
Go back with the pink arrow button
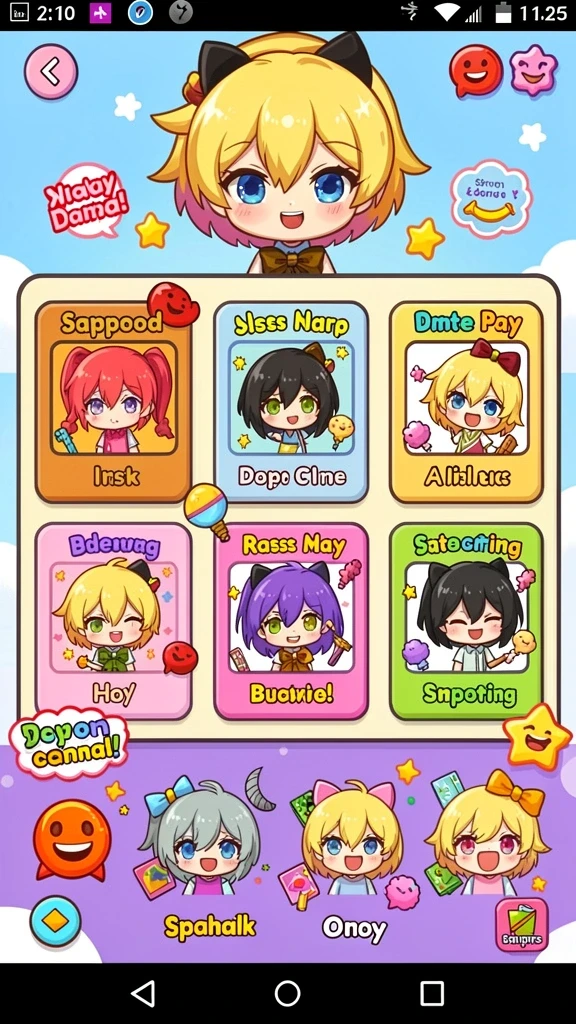[51, 72]
